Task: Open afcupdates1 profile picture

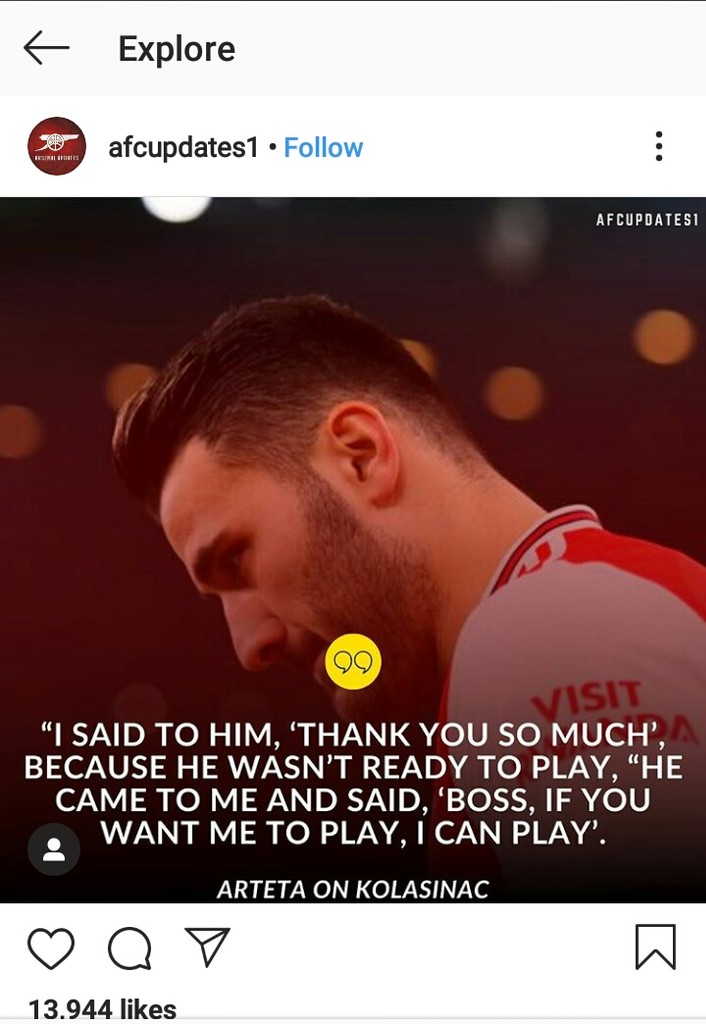Action: point(56,147)
